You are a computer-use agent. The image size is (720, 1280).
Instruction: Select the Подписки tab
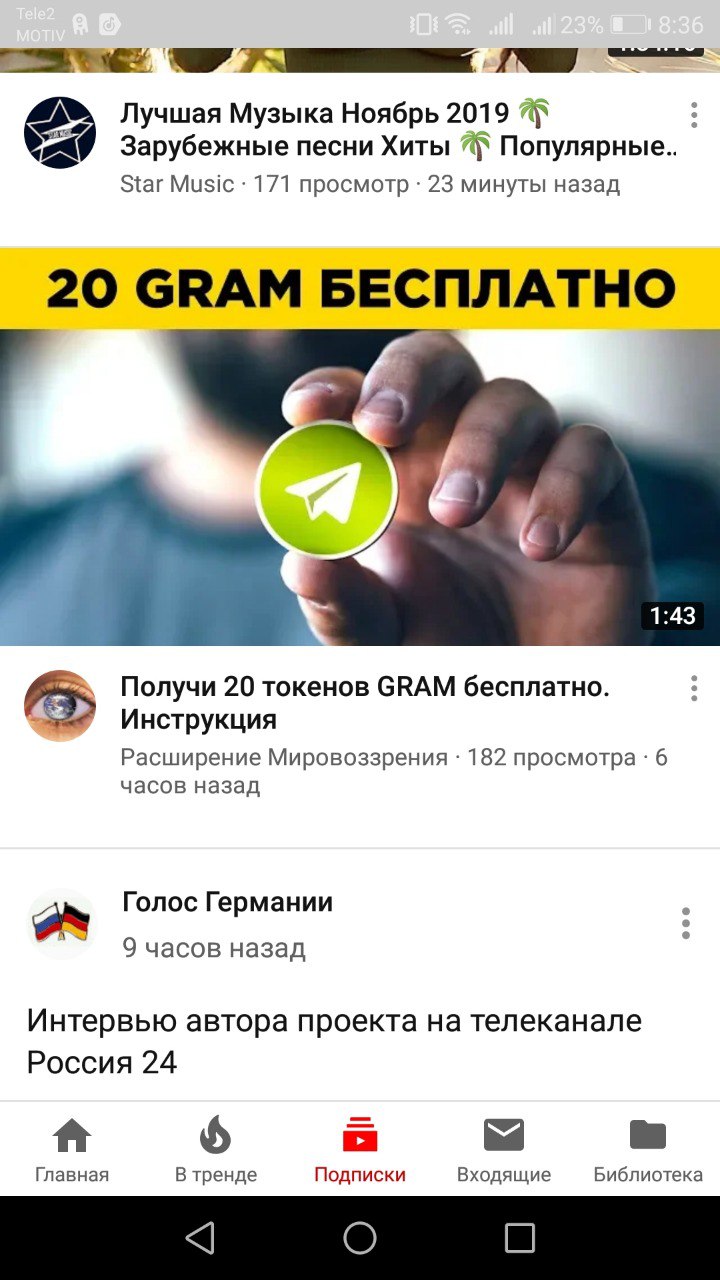tap(360, 1150)
